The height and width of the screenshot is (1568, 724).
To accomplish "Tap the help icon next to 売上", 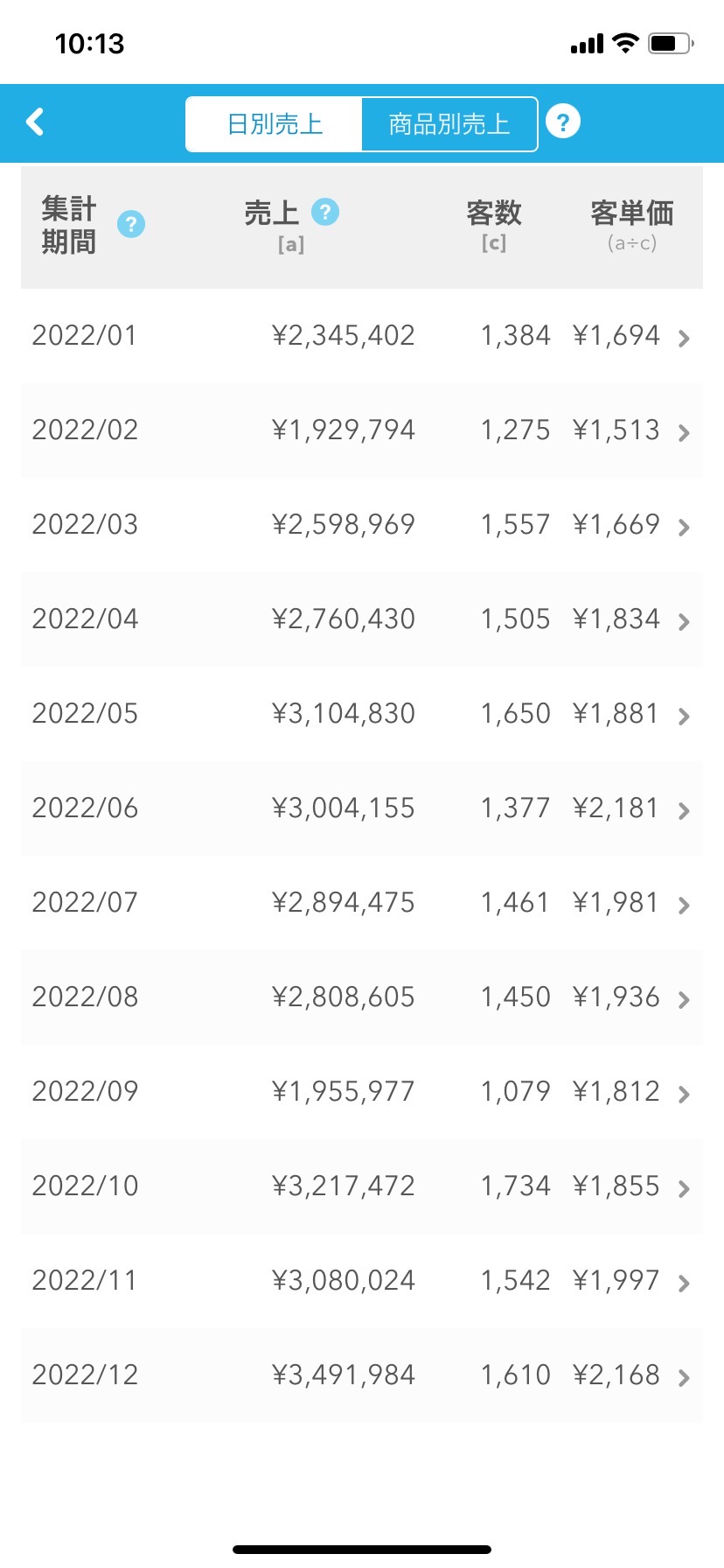I will (325, 212).
